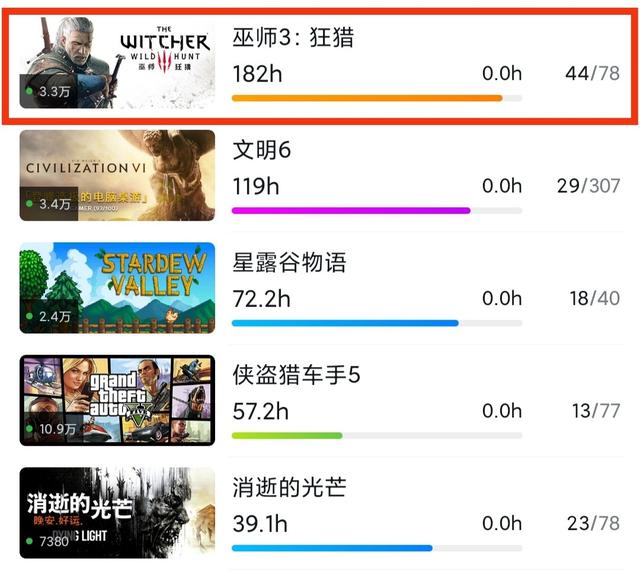Open the 消逝的光芒 game entry
The height and width of the screenshot is (572, 640).
point(289,487)
